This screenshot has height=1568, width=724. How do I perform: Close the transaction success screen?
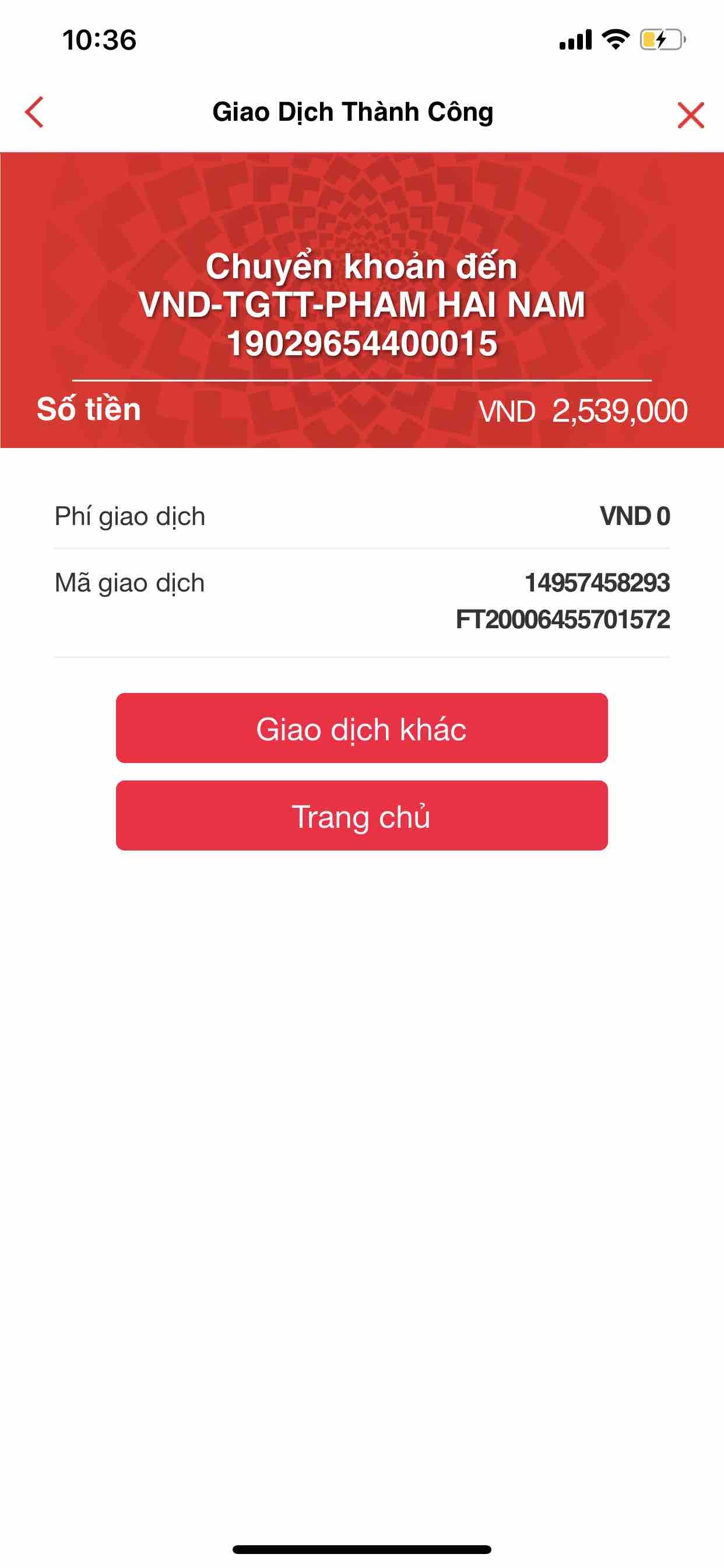pos(691,115)
